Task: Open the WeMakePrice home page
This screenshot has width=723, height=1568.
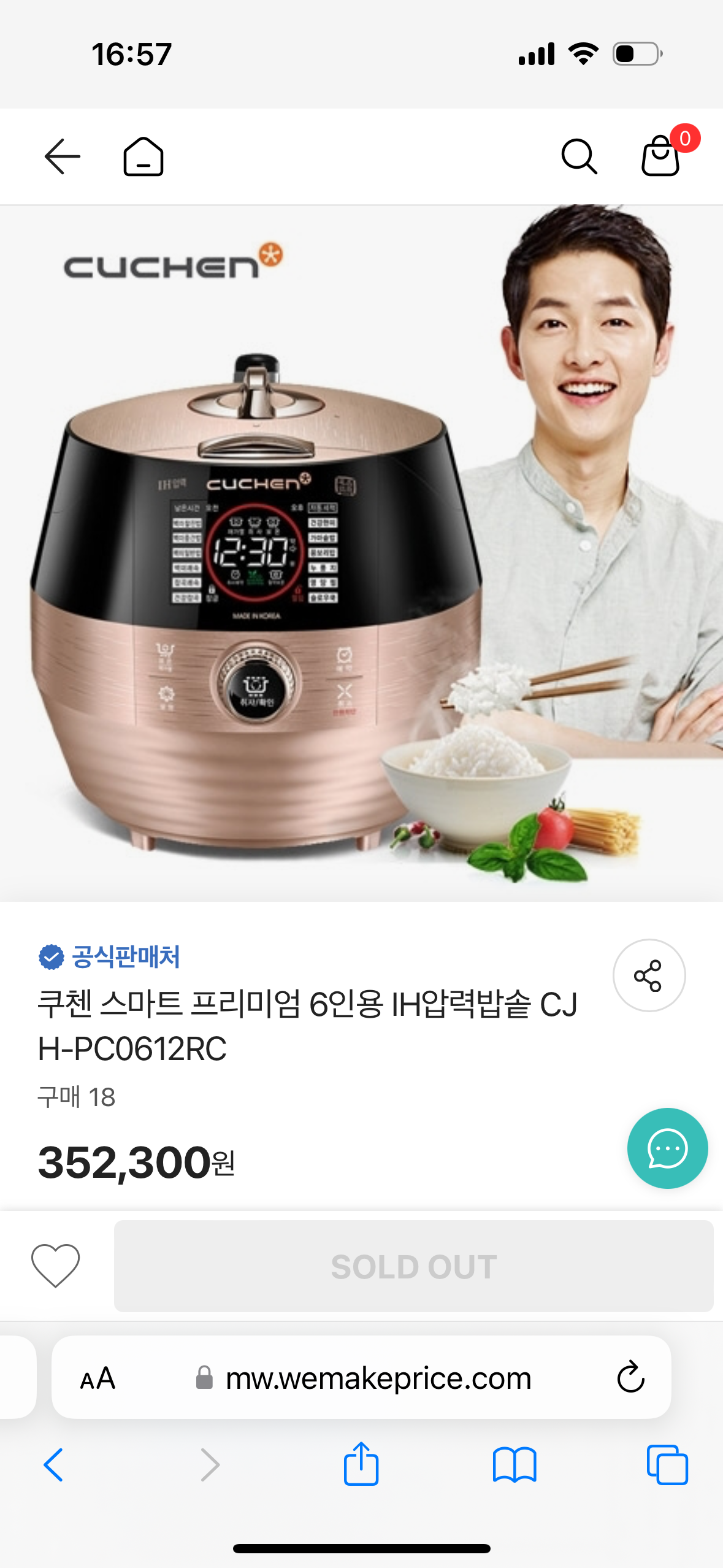Action: [x=143, y=156]
